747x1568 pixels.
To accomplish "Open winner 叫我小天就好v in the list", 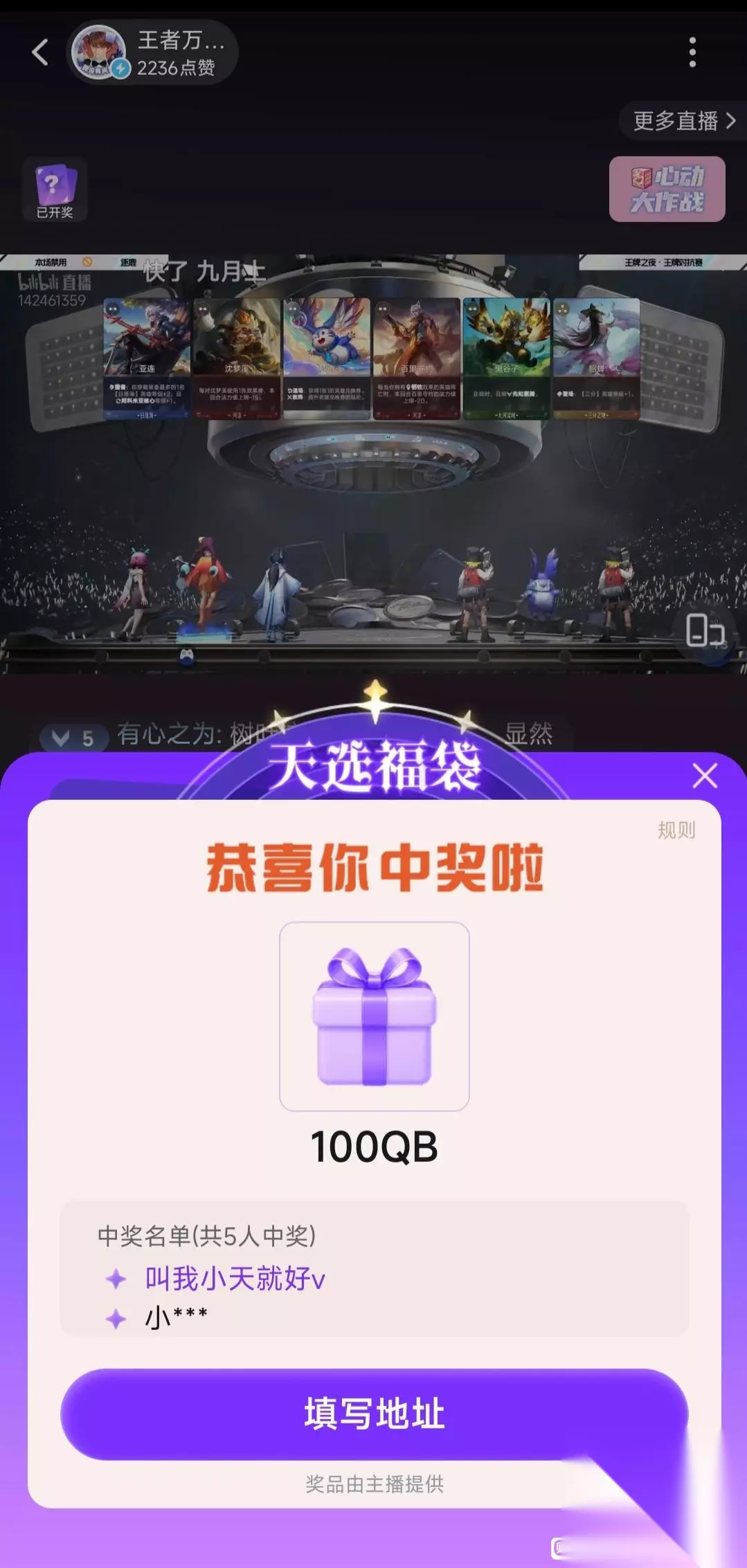I will (235, 1279).
